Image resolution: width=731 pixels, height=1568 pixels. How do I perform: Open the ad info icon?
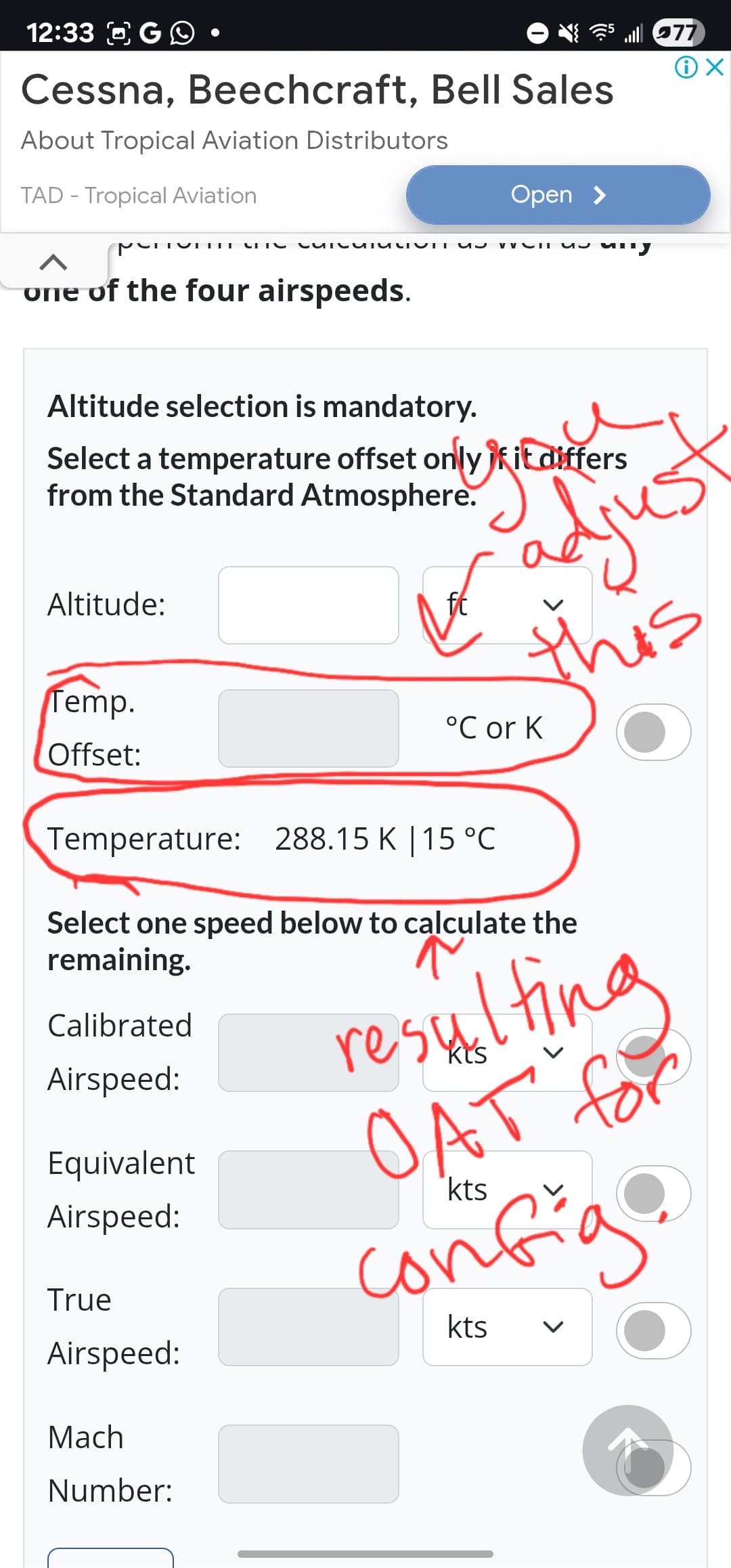coord(686,67)
